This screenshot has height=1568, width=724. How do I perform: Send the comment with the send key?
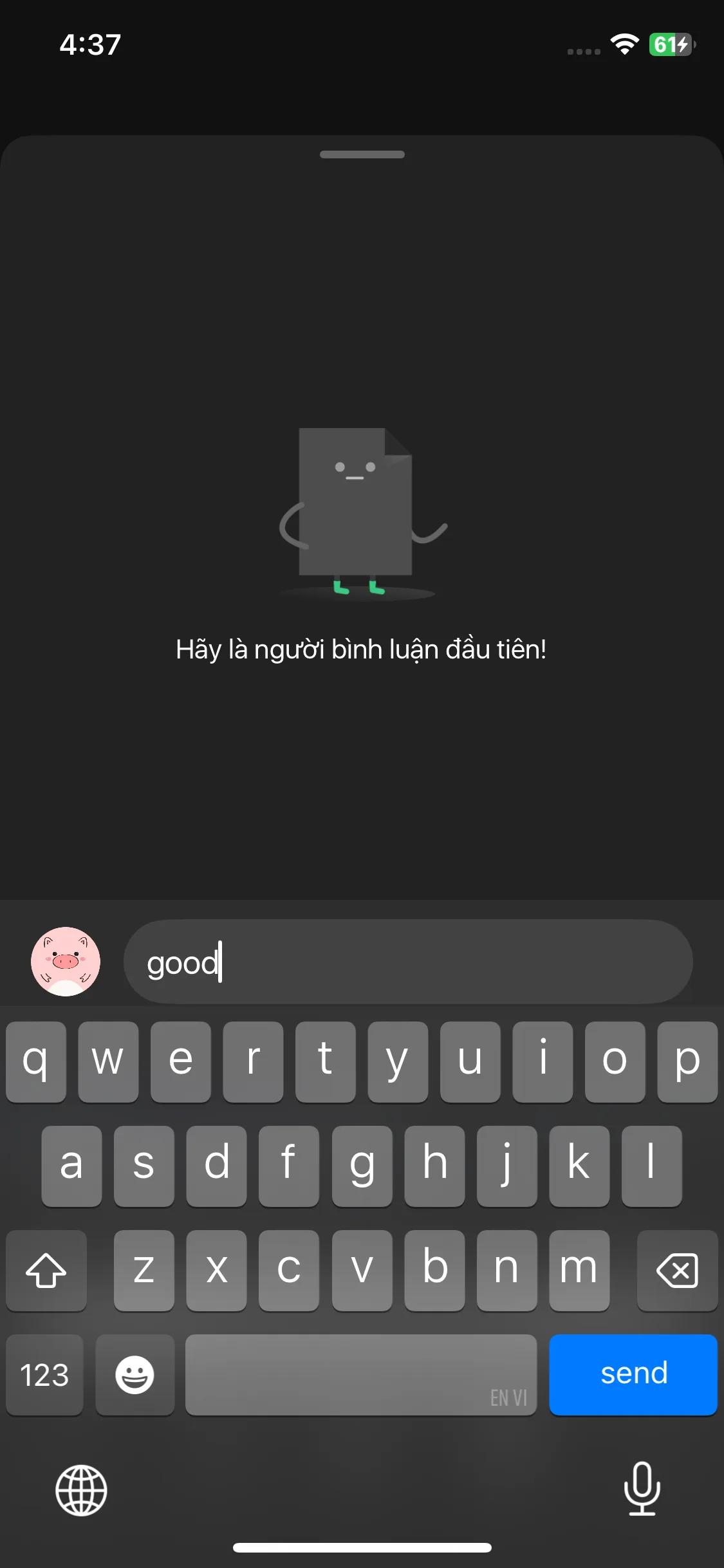click(633, 1374)
